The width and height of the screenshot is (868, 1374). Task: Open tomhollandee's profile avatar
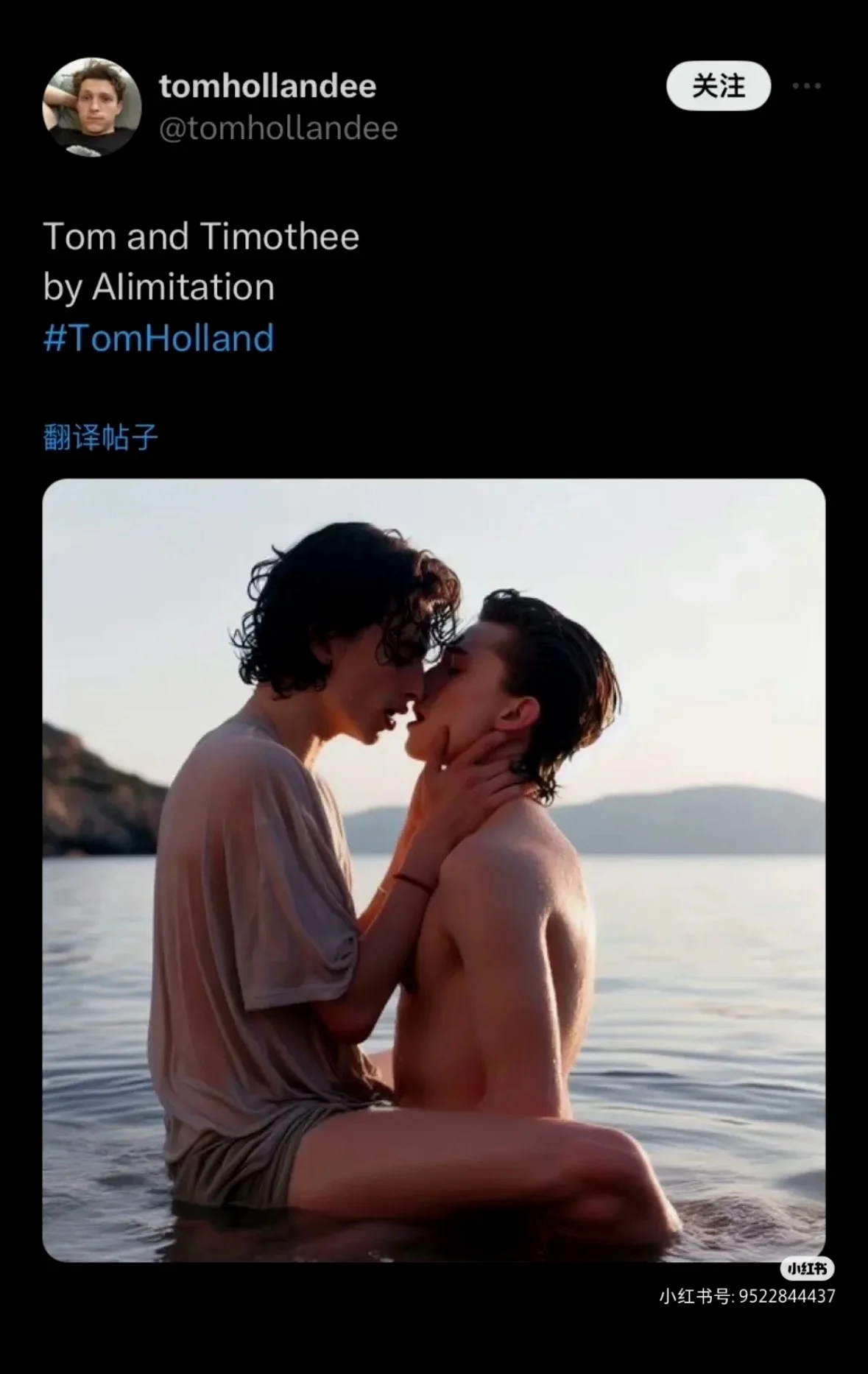(x=91, y=107)
